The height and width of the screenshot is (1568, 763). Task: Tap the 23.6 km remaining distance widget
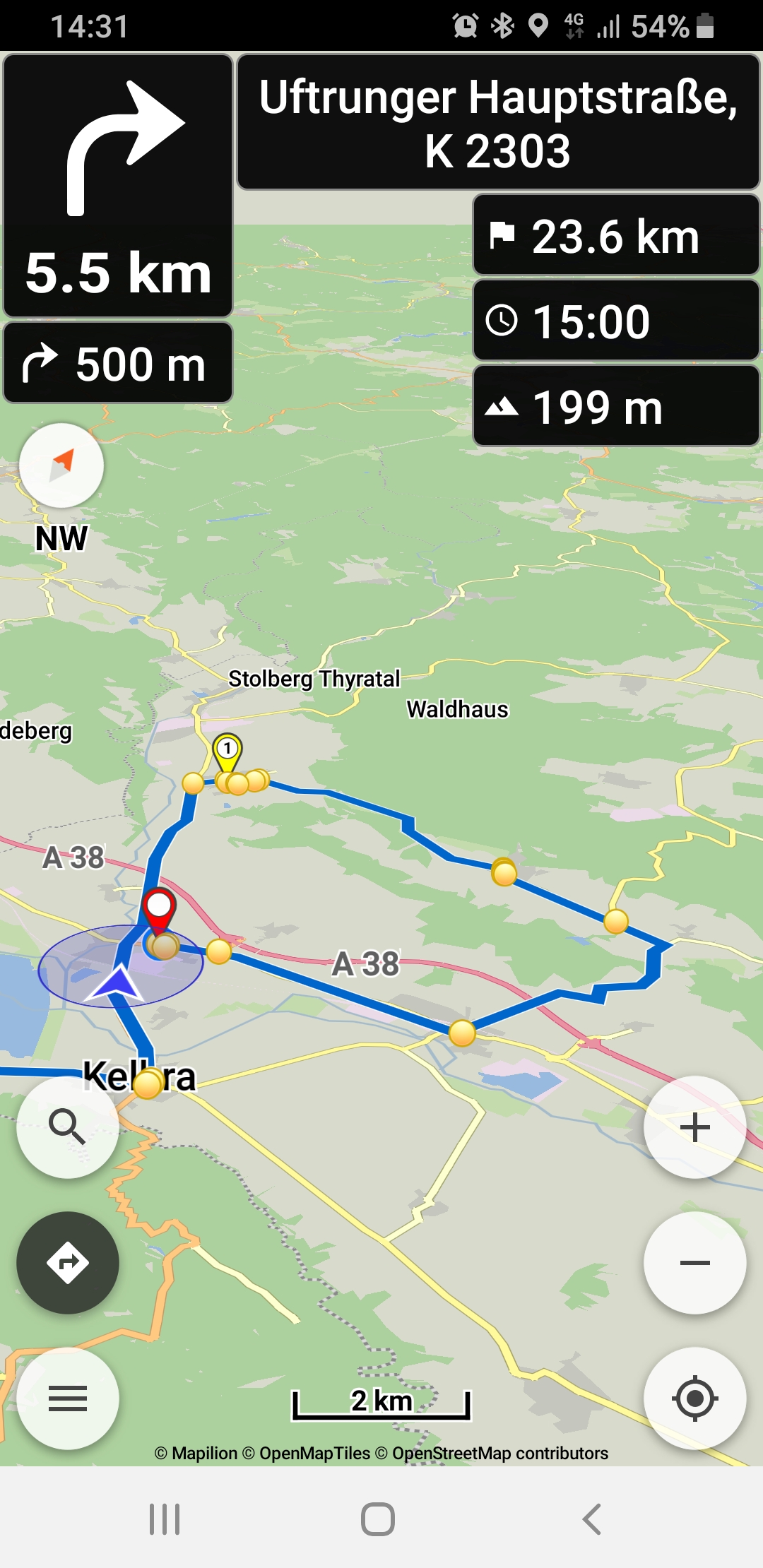pos(616,235)
